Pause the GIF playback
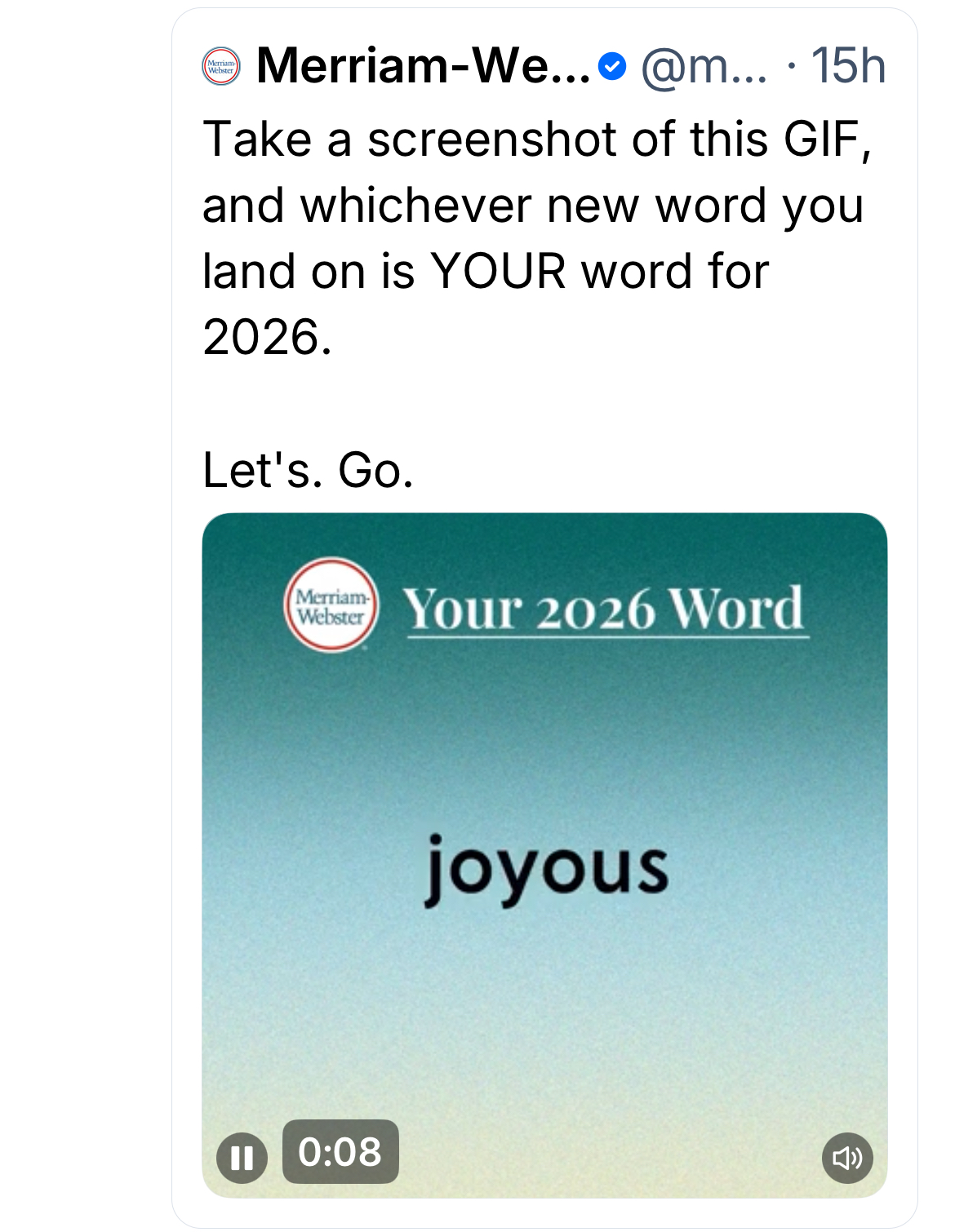Image resolution: width=955 pixels, height=1232 pixels. [242, 1158]
